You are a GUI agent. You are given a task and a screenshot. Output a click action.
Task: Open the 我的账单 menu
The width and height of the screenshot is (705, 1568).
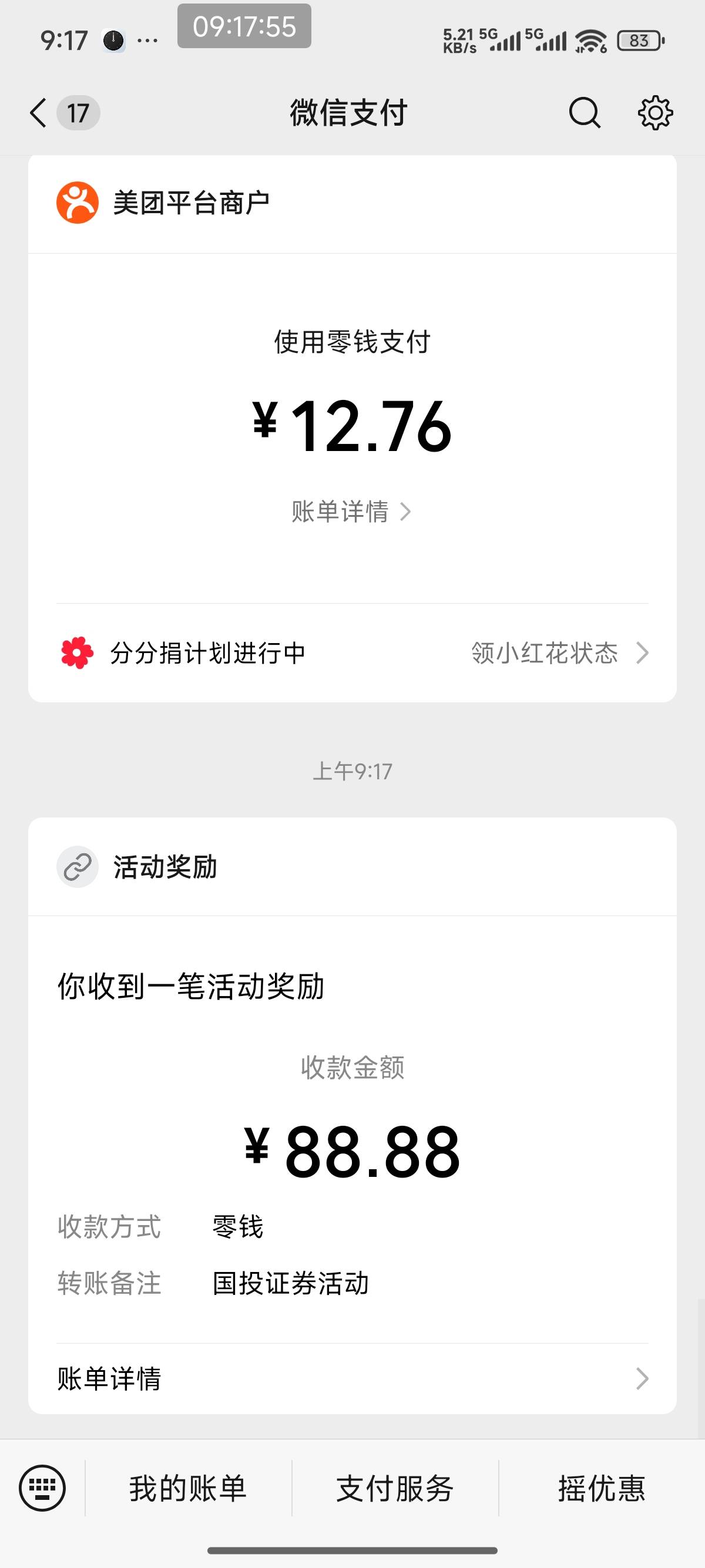pos(188,1488)
